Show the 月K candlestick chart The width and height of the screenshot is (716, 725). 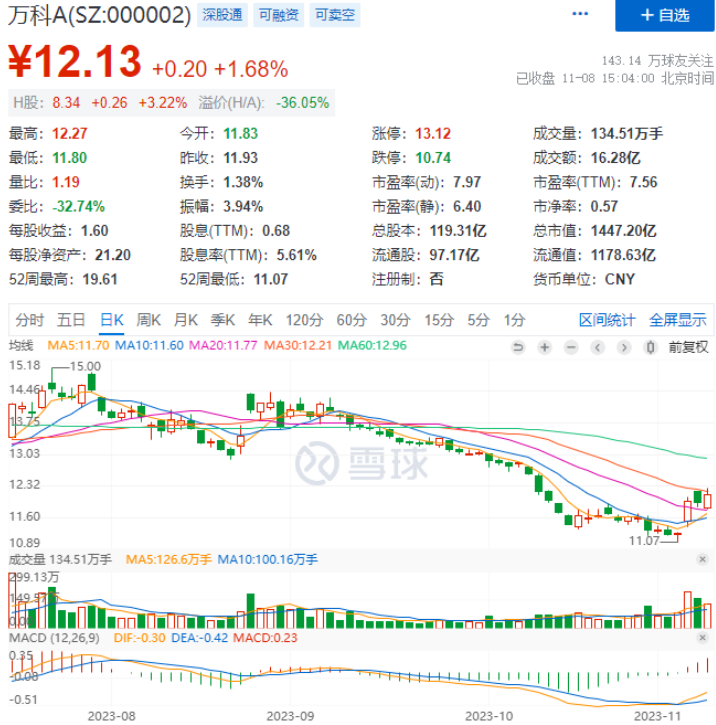click(x=186, y=320)
